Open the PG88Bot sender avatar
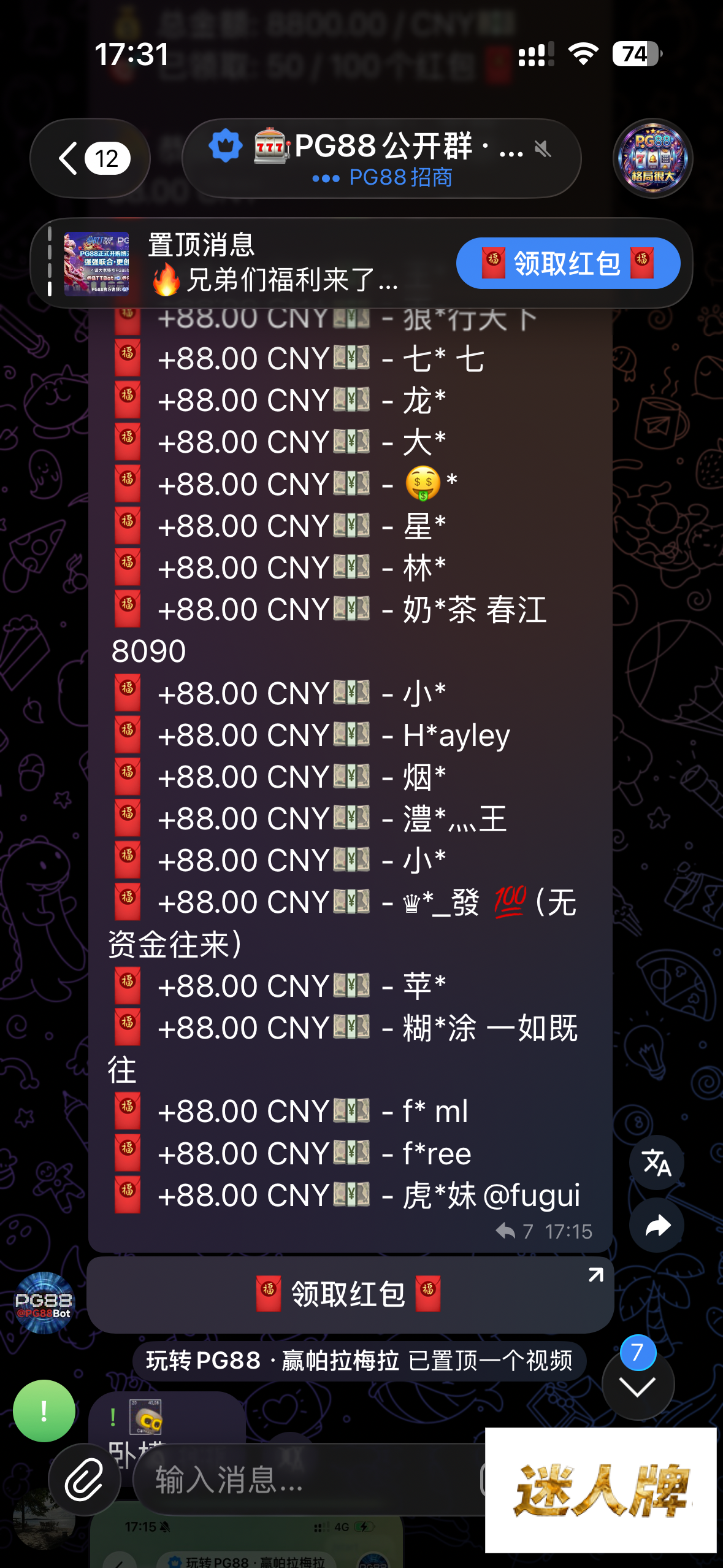 44,1303
